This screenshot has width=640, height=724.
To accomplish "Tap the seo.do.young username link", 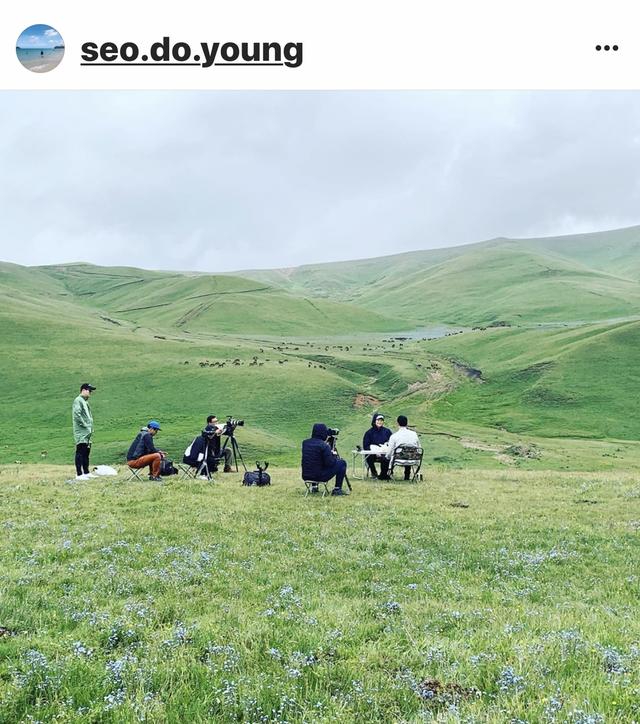I will pyautogui.click(x=192, y=51).
